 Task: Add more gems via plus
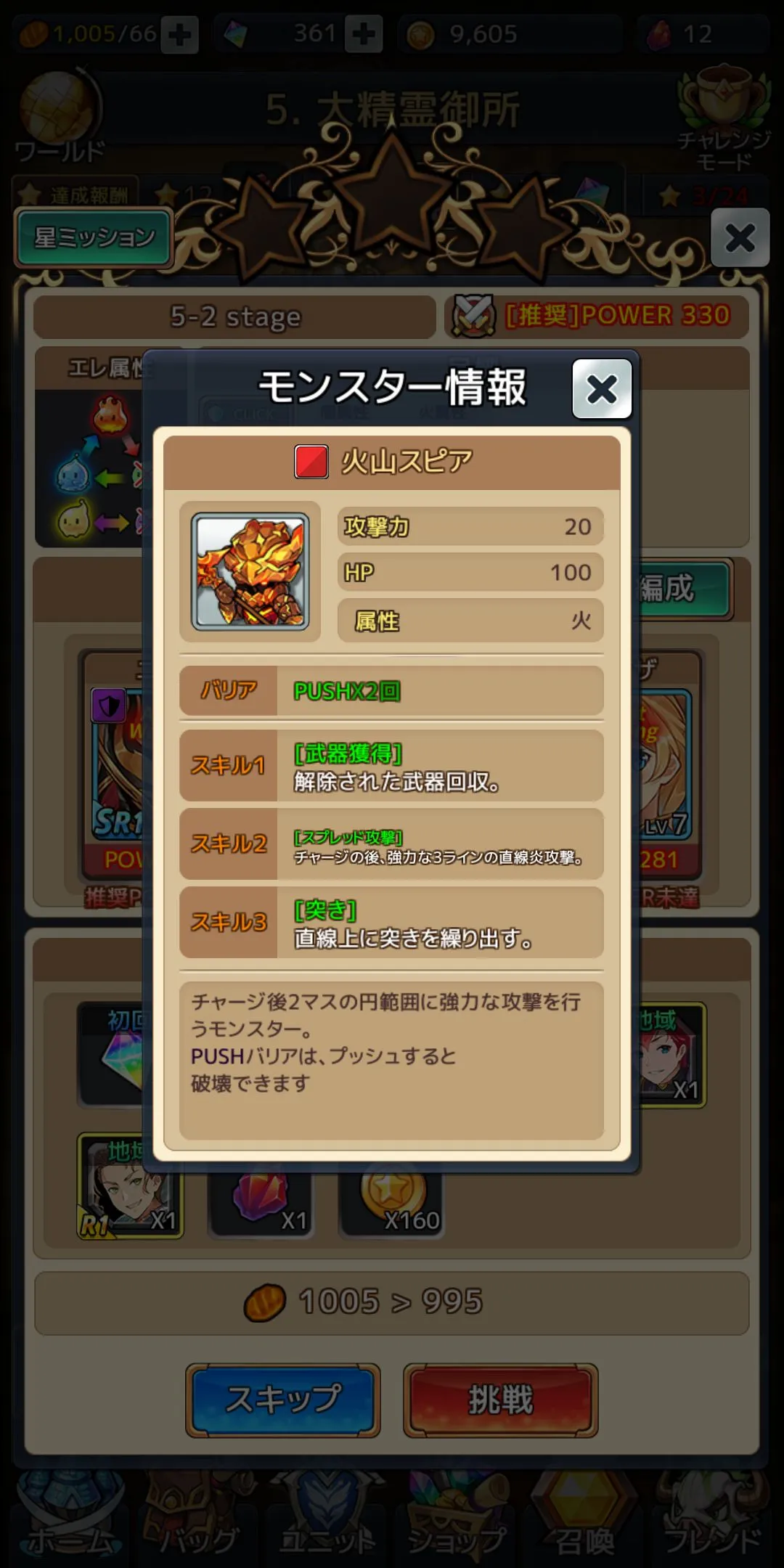pos(364,34)
